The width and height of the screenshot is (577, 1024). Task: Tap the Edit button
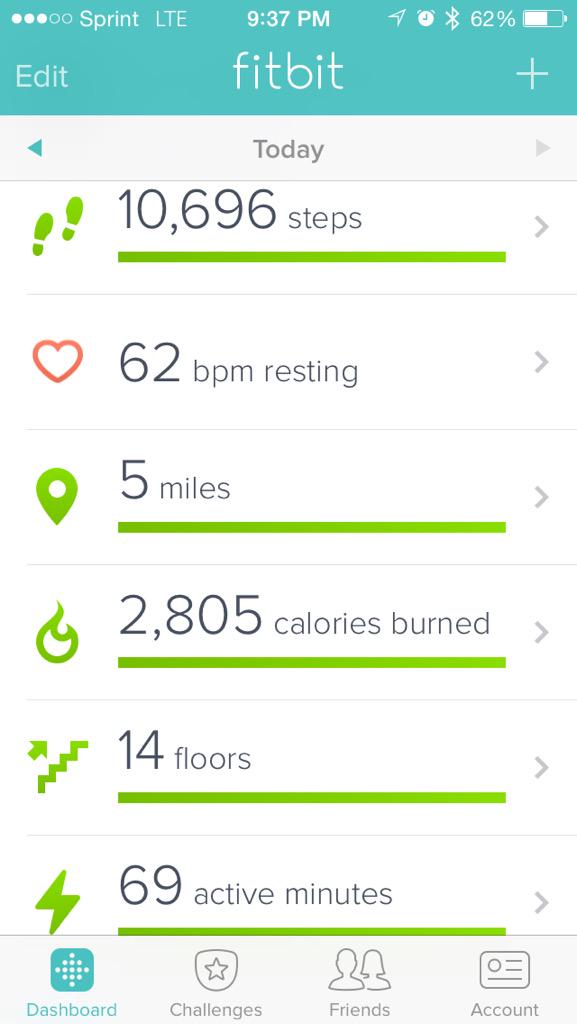42,76
